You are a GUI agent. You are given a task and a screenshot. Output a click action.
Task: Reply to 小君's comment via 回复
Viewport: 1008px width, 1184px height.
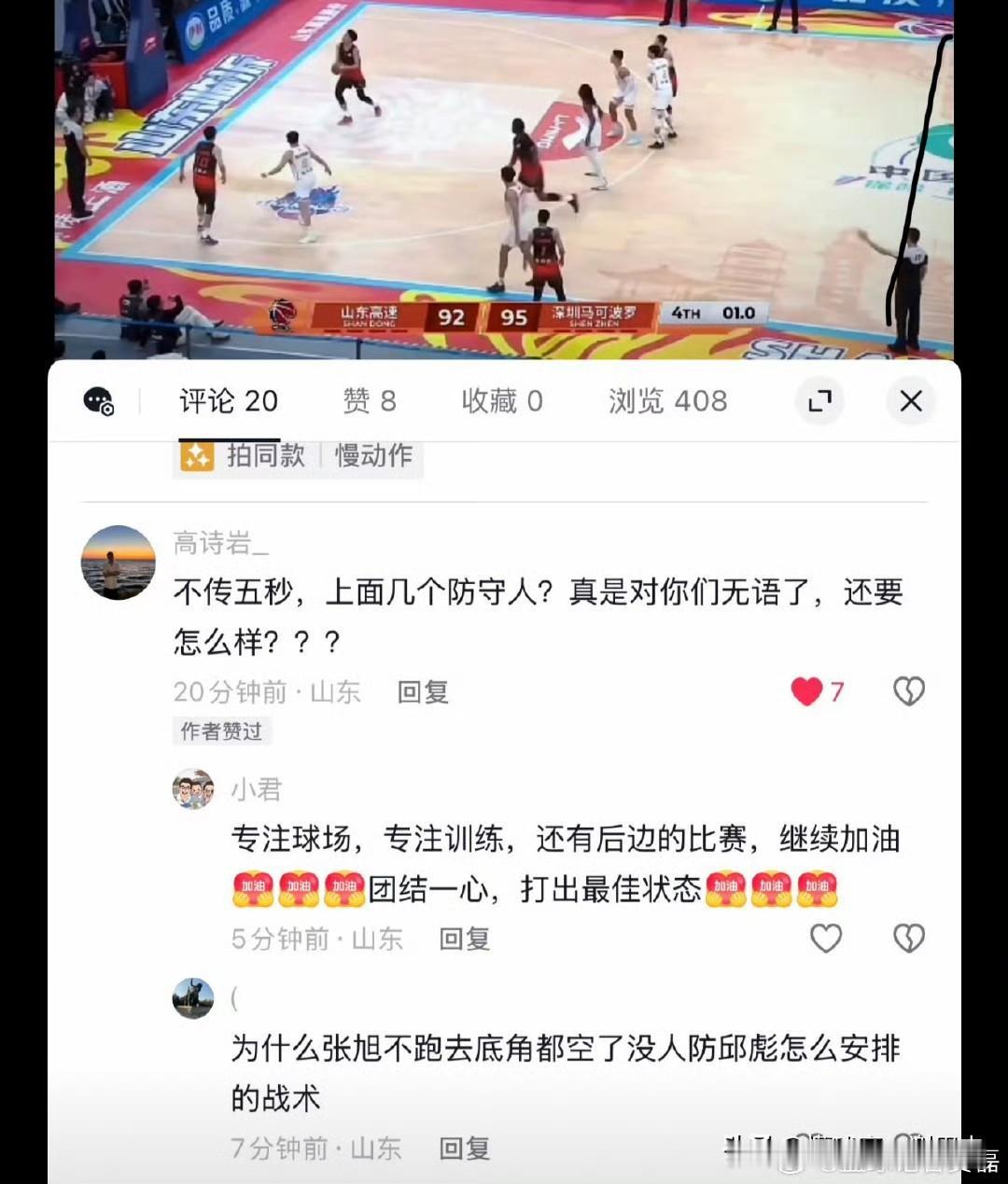(463, 940)
